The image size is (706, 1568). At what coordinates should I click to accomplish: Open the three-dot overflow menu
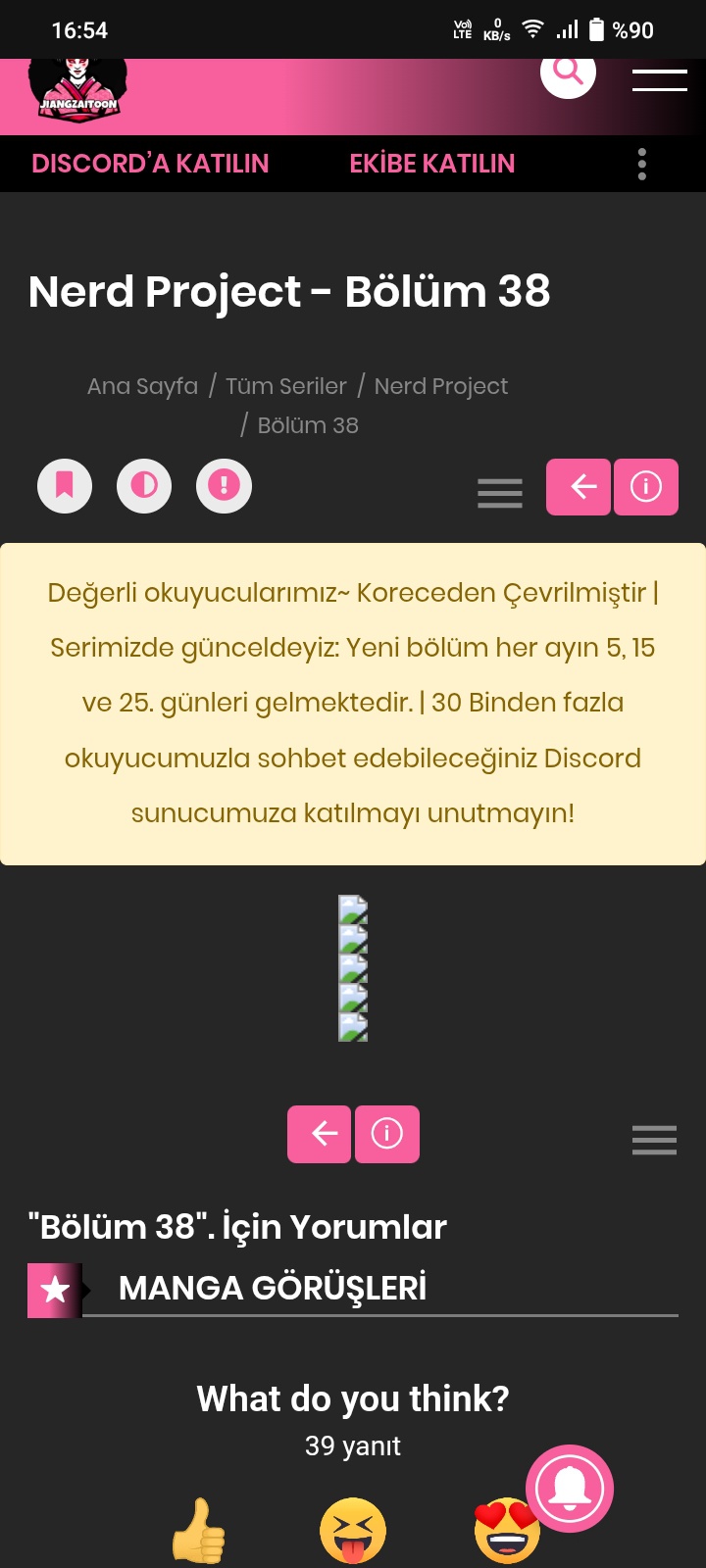coord(642,165)
